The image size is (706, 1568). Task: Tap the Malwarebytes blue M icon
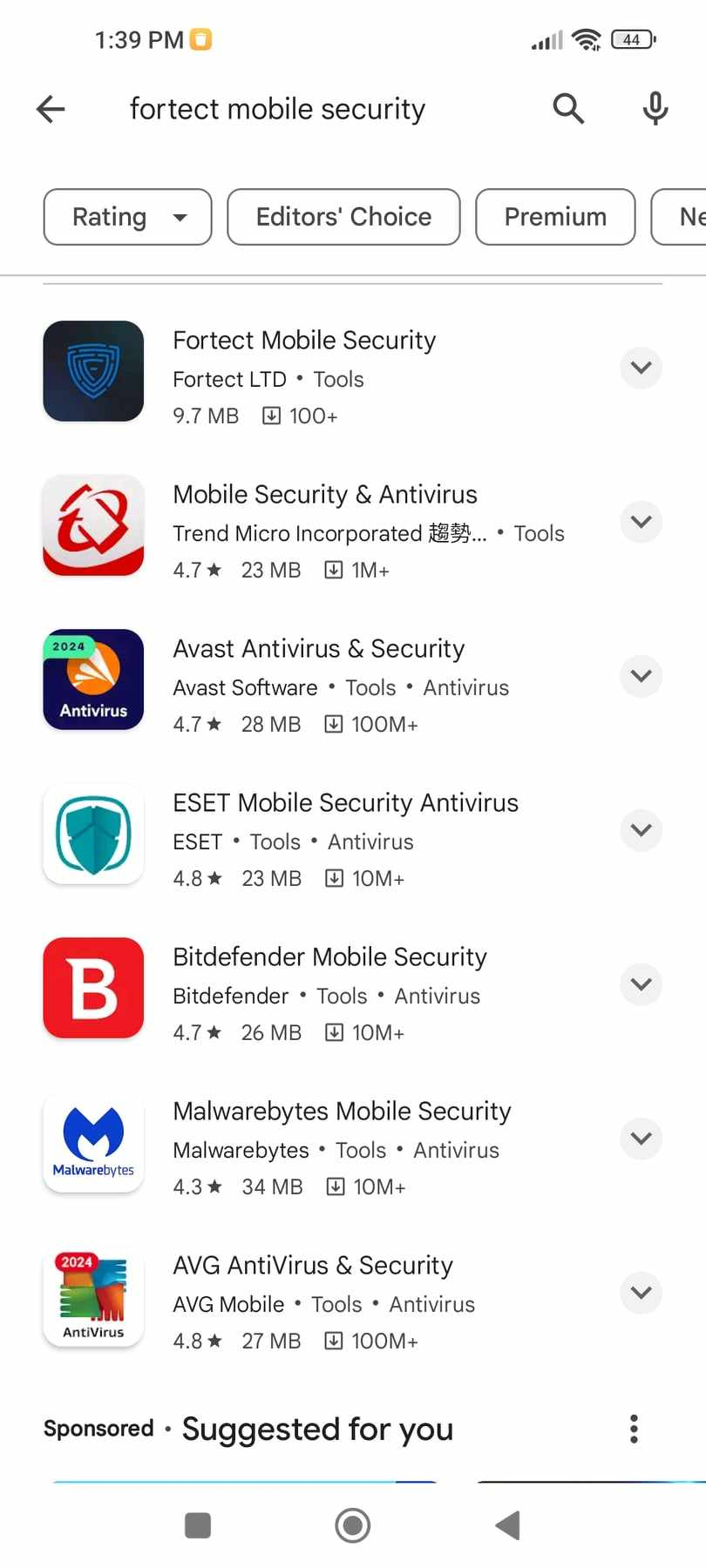93,1142
